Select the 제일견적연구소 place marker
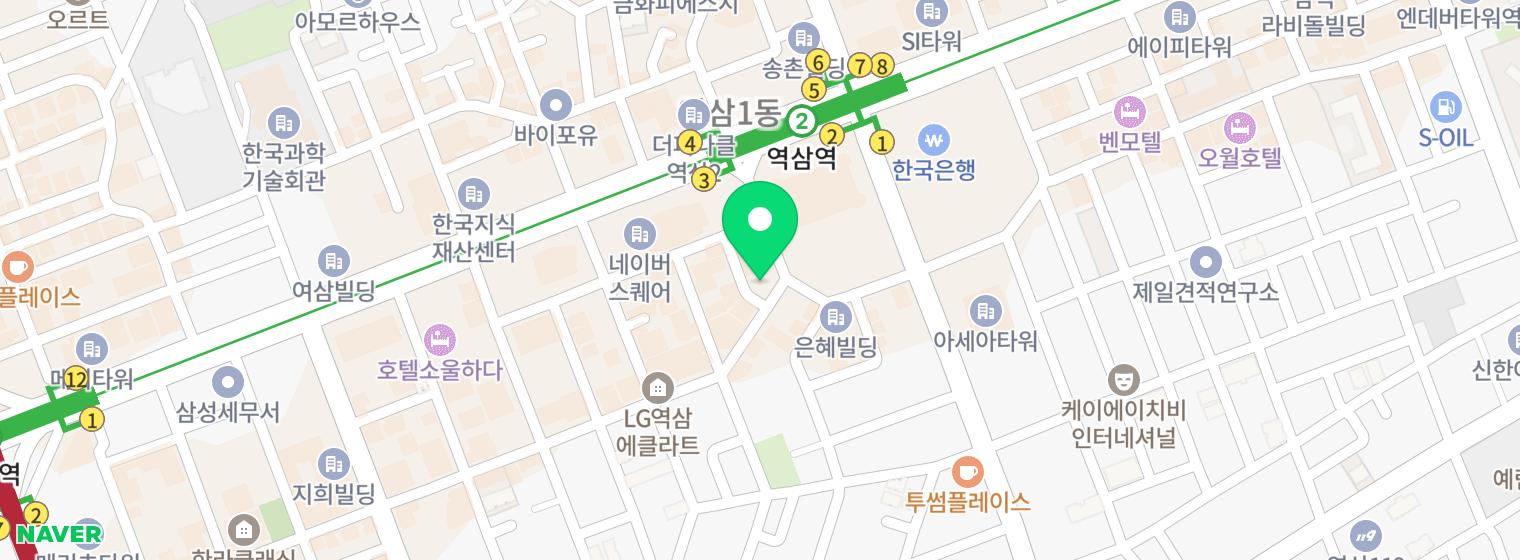Image resolution: width=1520 pixels, height=560 pixels. pyautogui.click(x=1205, y=263)
